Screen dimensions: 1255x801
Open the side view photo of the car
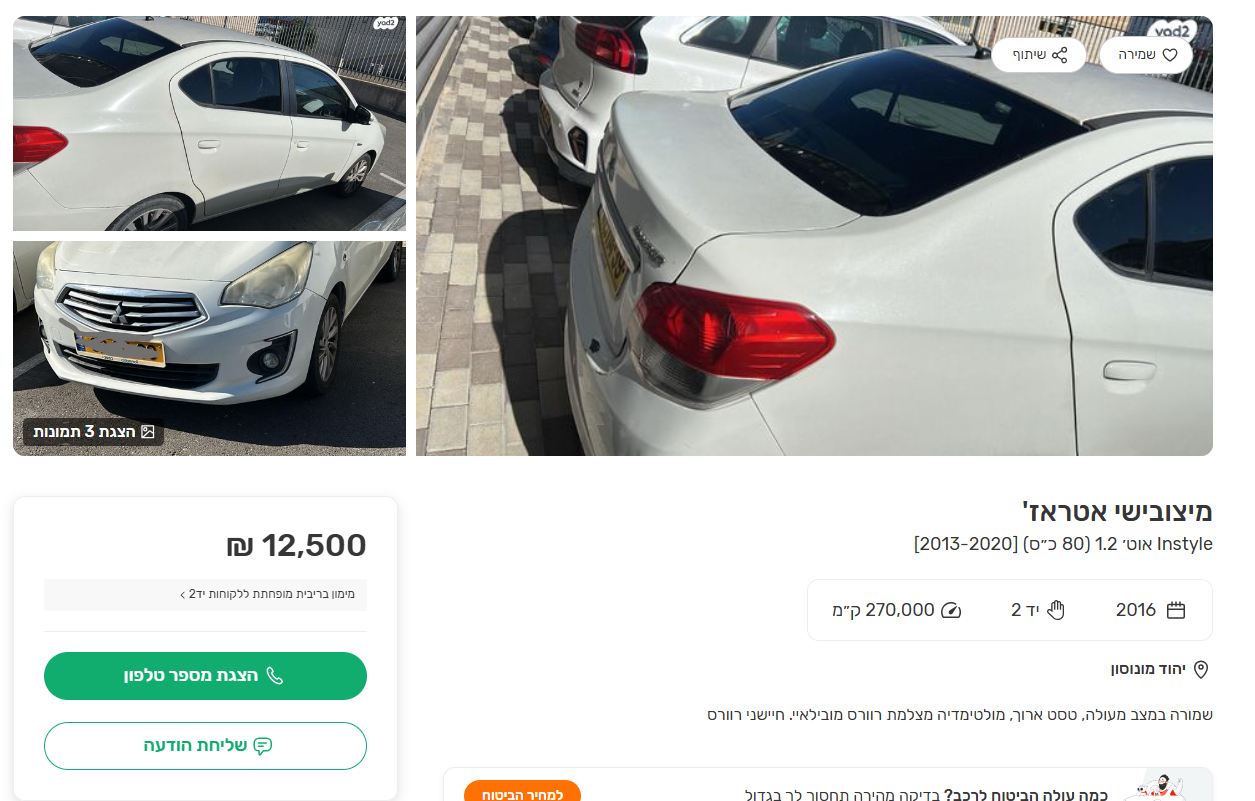[x=209, y=123]
